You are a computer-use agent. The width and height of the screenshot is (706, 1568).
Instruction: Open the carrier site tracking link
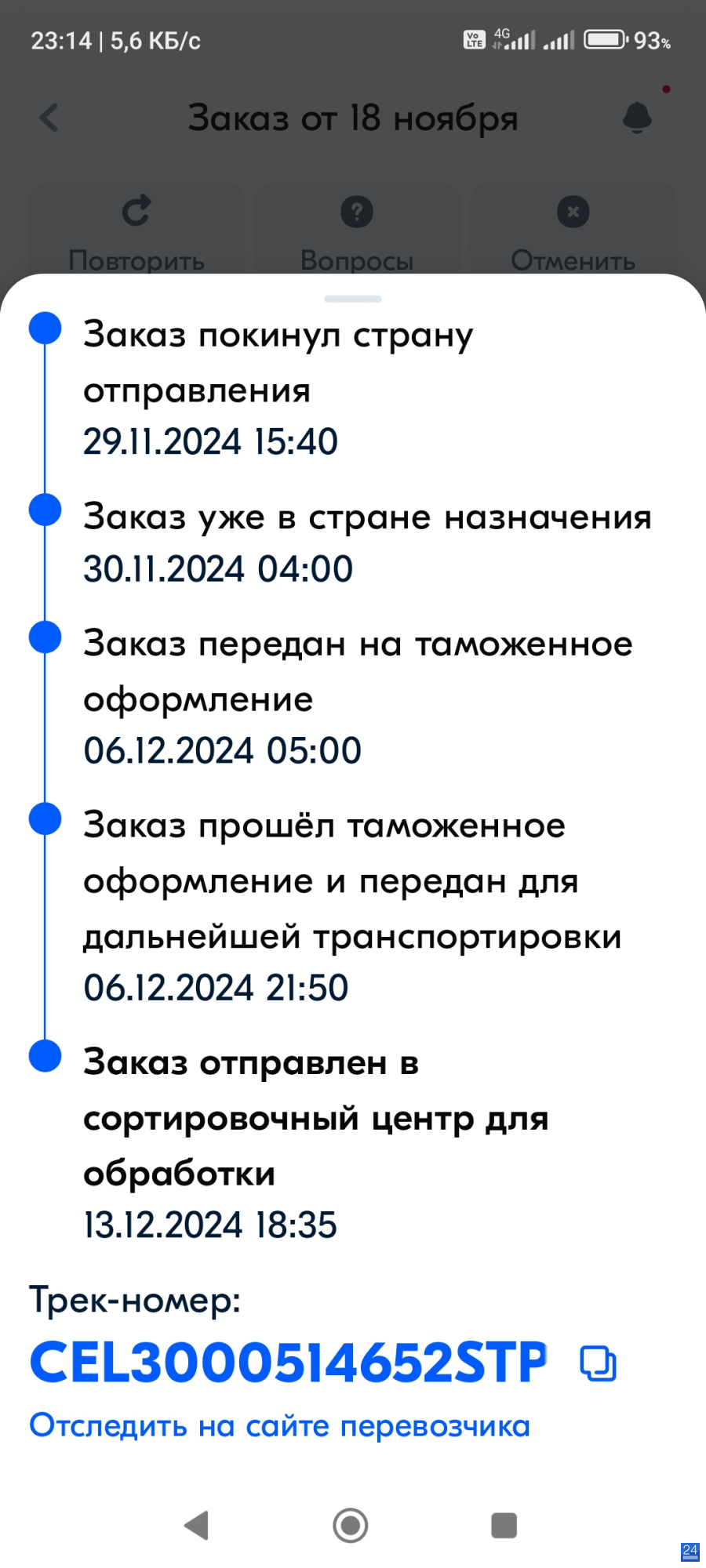279,1426
